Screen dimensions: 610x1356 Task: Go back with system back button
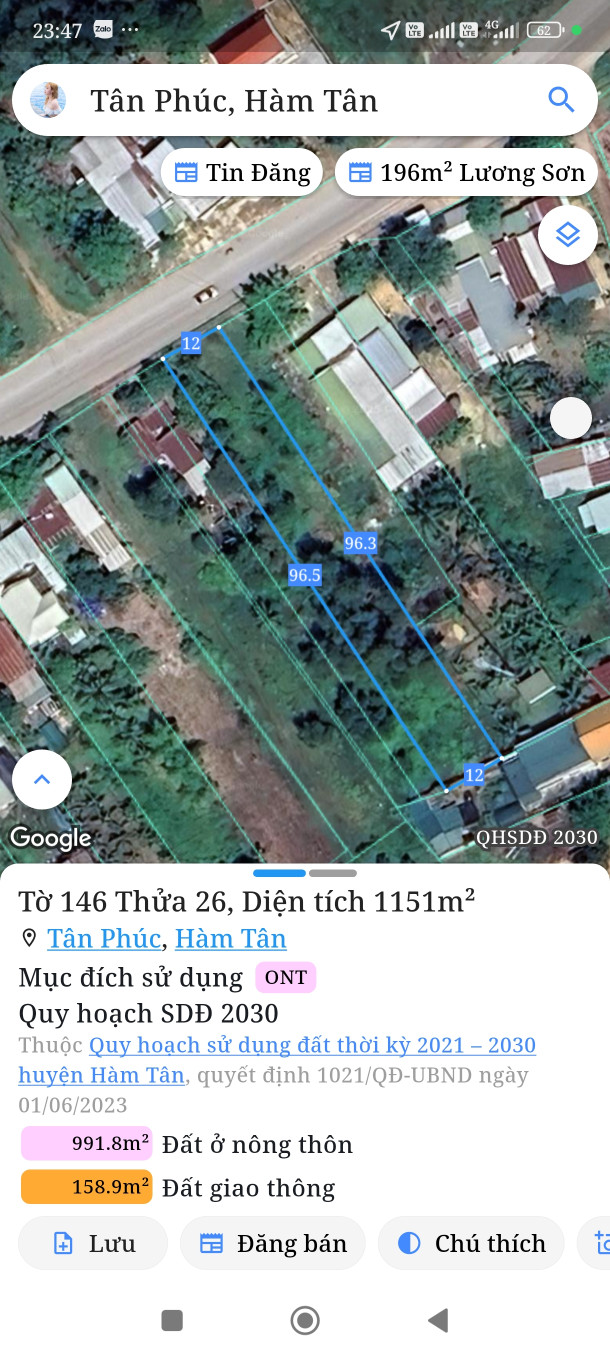438,1321
